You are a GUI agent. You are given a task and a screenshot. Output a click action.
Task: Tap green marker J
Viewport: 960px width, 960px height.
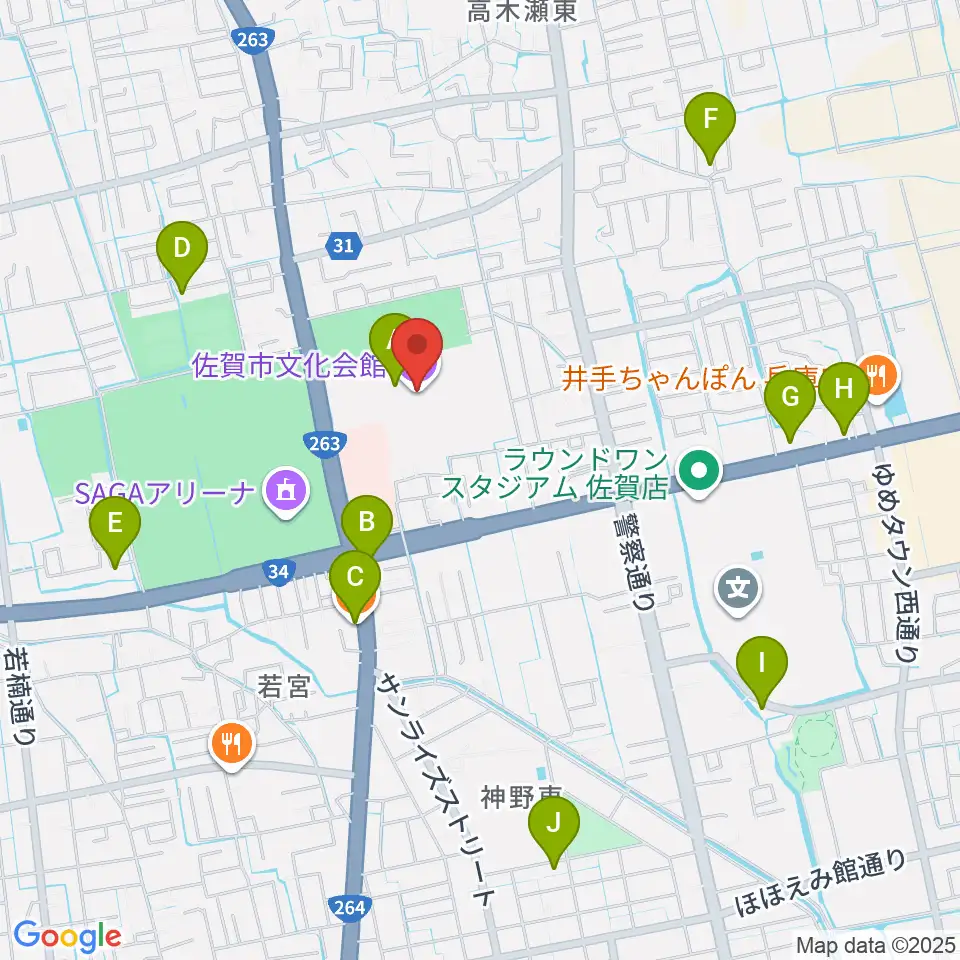[554, 831]
